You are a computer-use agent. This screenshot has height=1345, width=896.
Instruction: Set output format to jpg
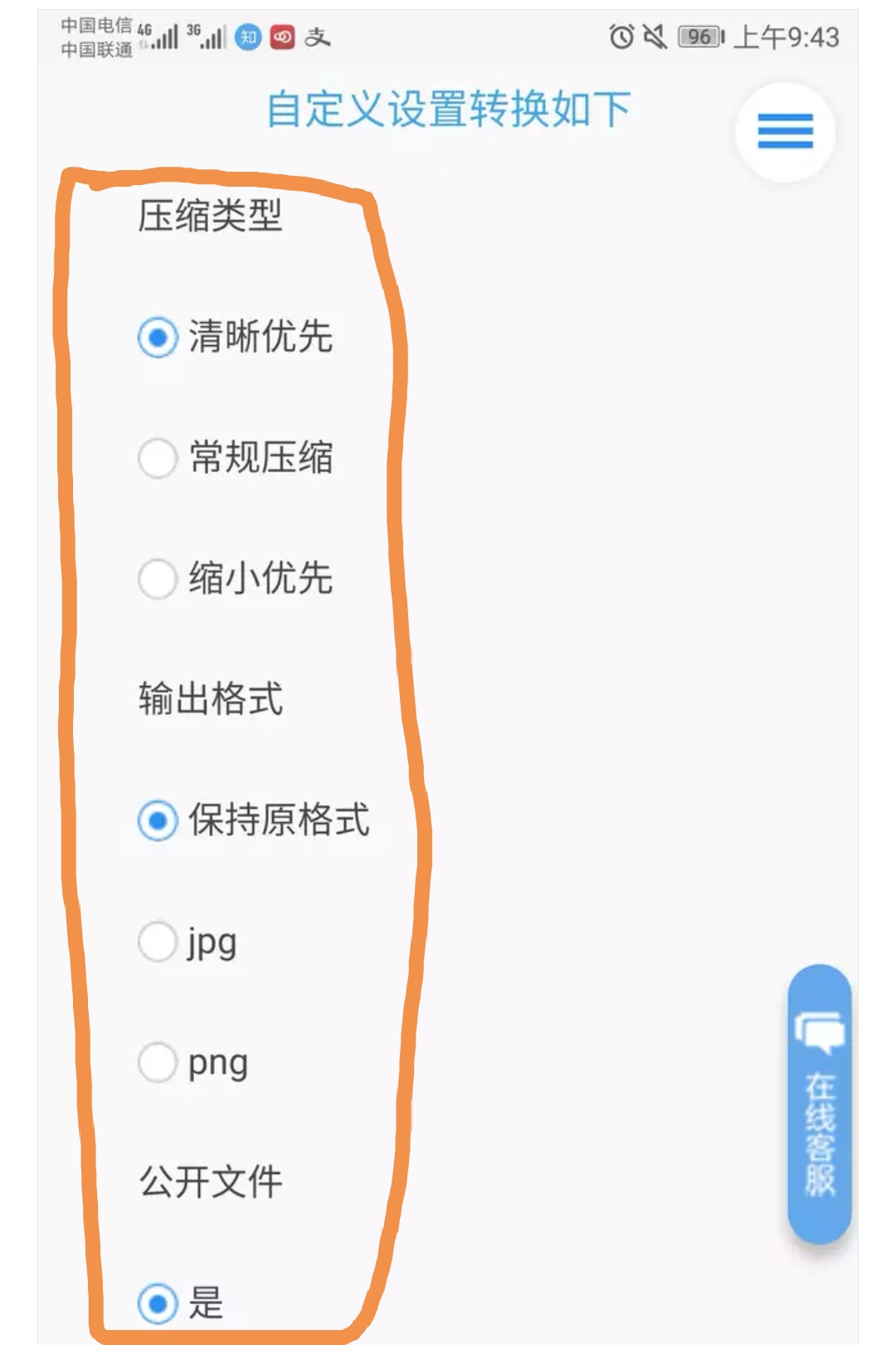coord(158,942)
